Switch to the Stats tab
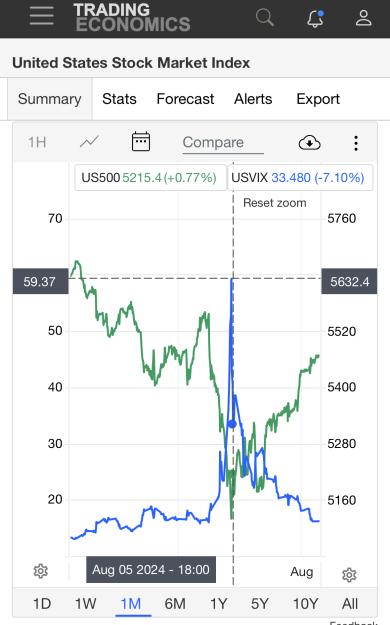This screenshot has width=390, height=625. (119, 99)
